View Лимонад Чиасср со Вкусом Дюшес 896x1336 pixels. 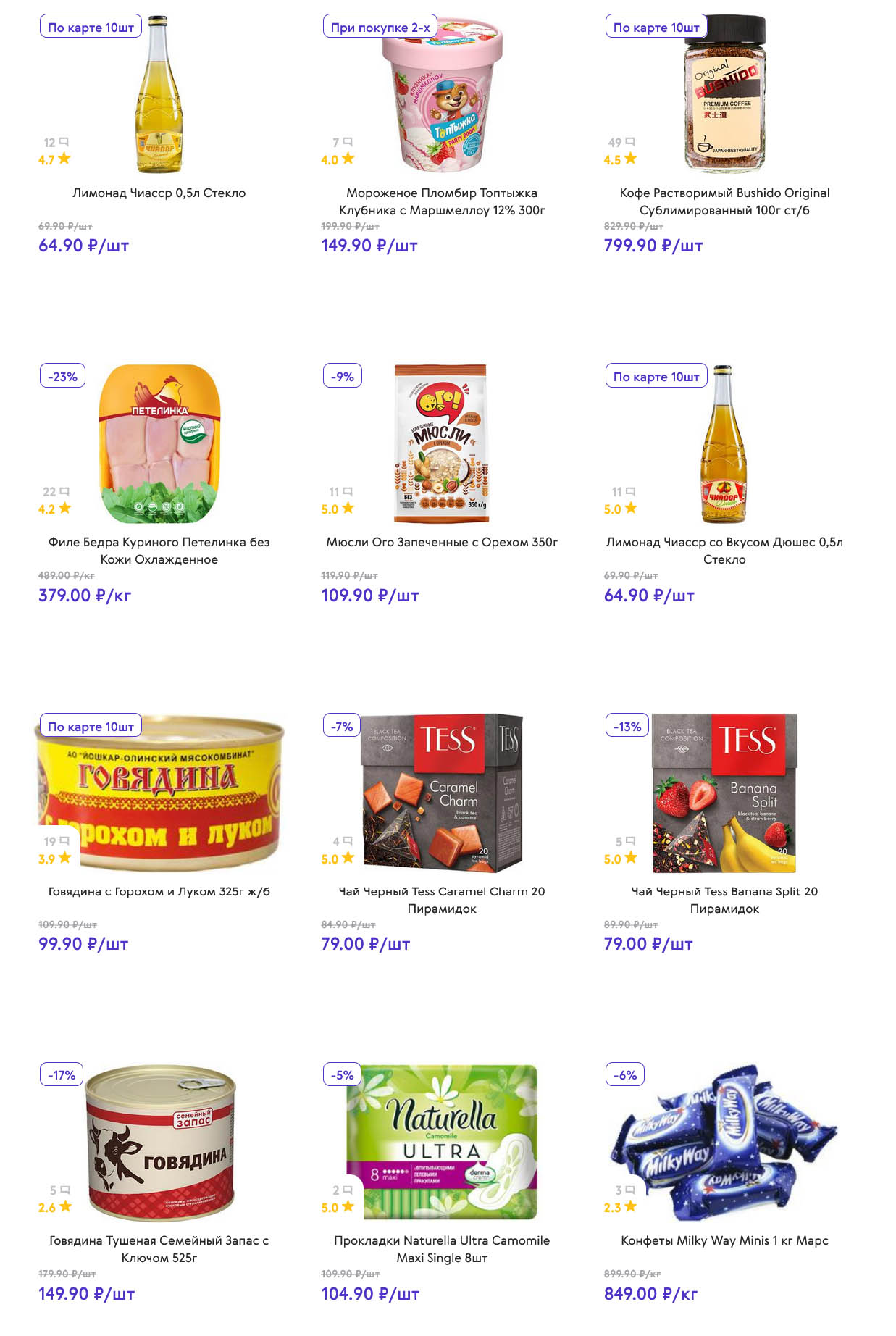point(724,551)
